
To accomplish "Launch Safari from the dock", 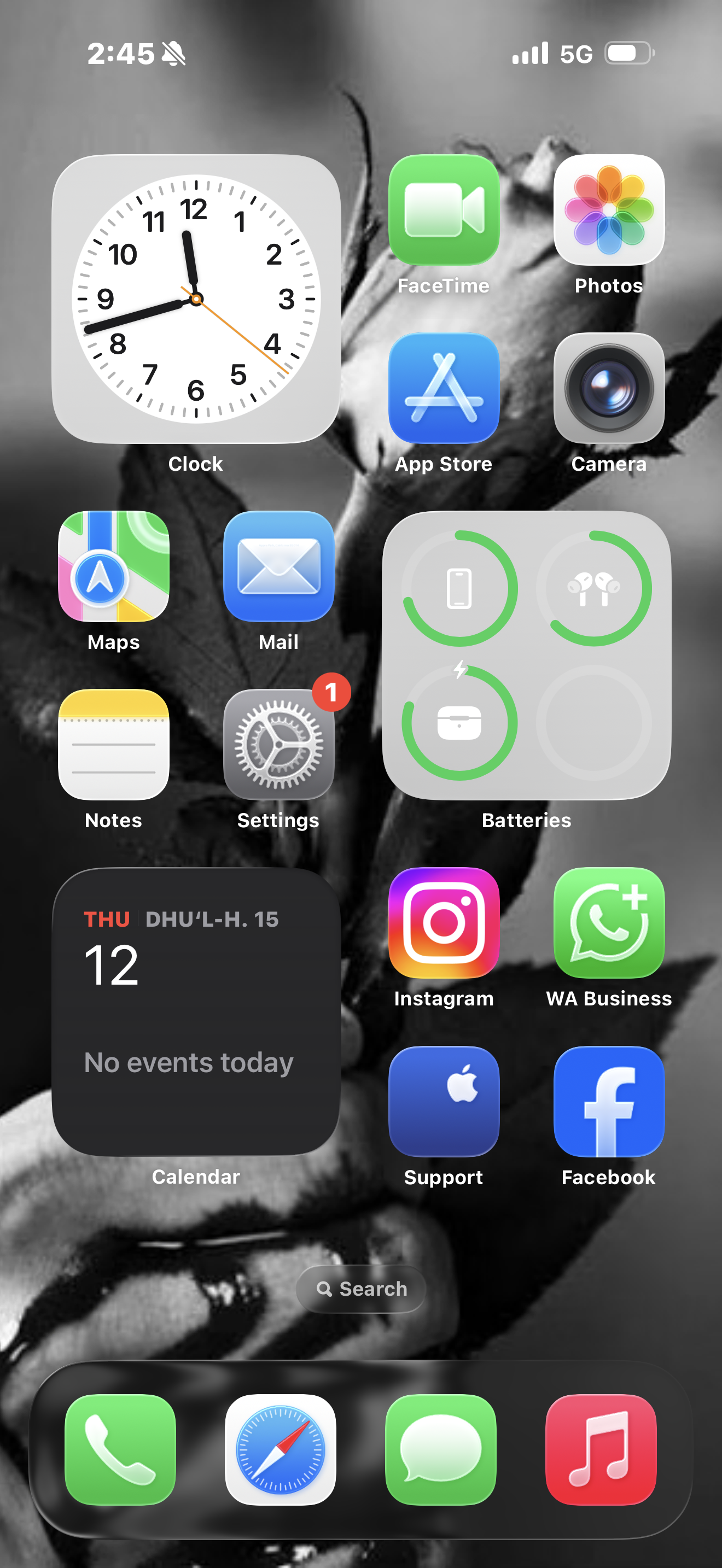I will point(281,1449).
